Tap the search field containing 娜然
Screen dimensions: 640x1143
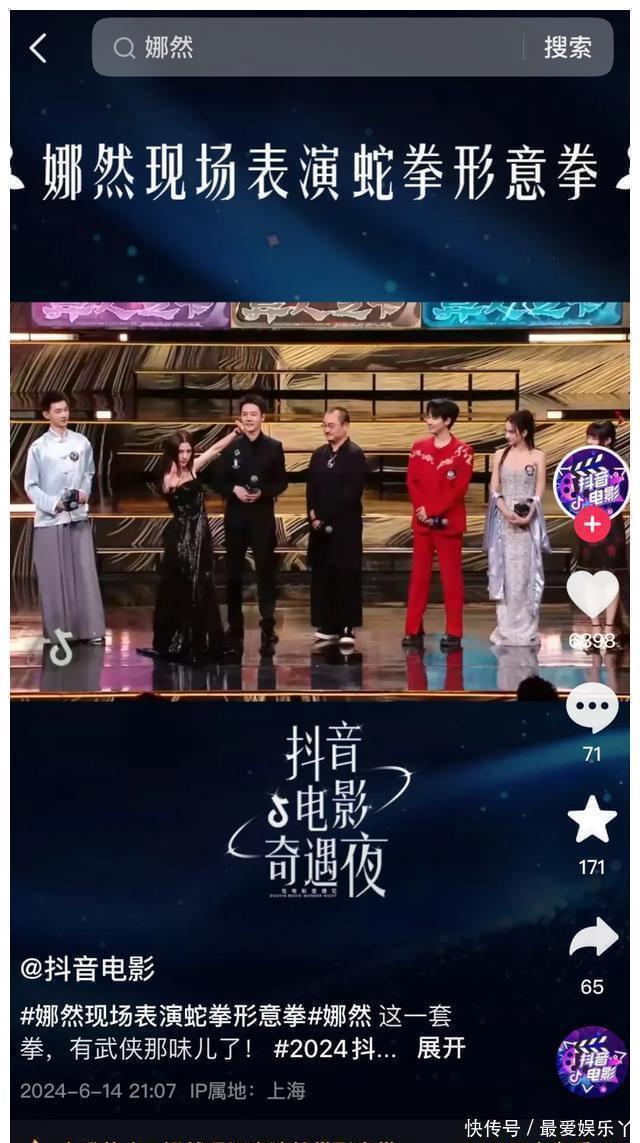point(320,48)
